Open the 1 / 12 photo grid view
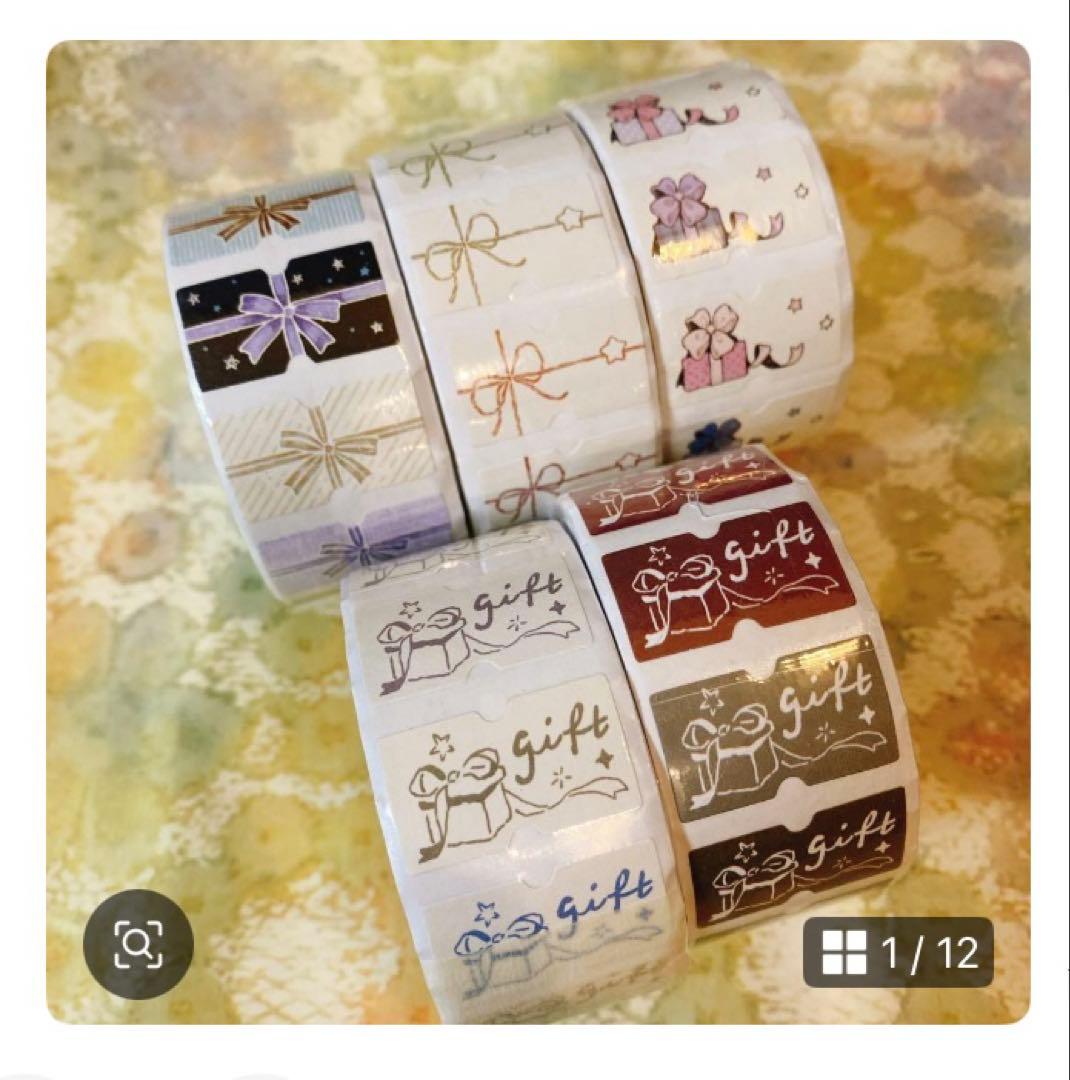The width and height of the screenshot is (1070, 1080). [x=897, y=952]
